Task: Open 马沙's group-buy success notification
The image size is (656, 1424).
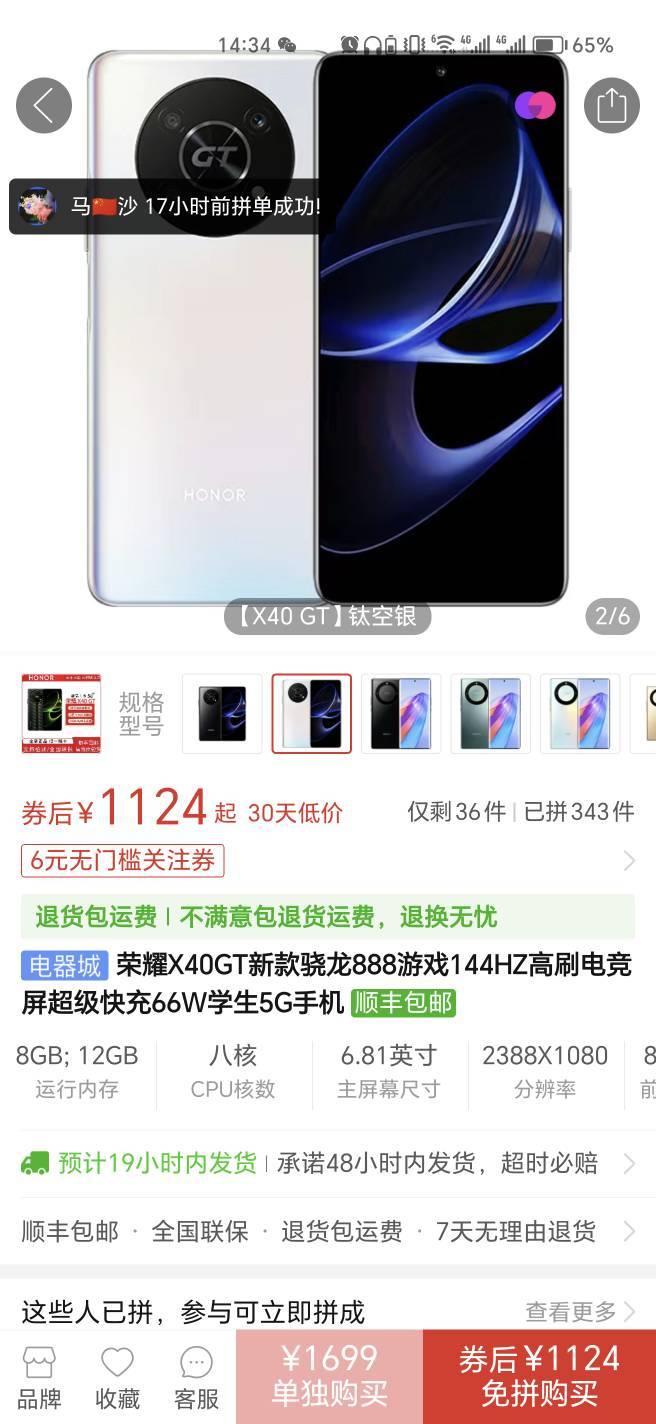Action: (171, 207)
